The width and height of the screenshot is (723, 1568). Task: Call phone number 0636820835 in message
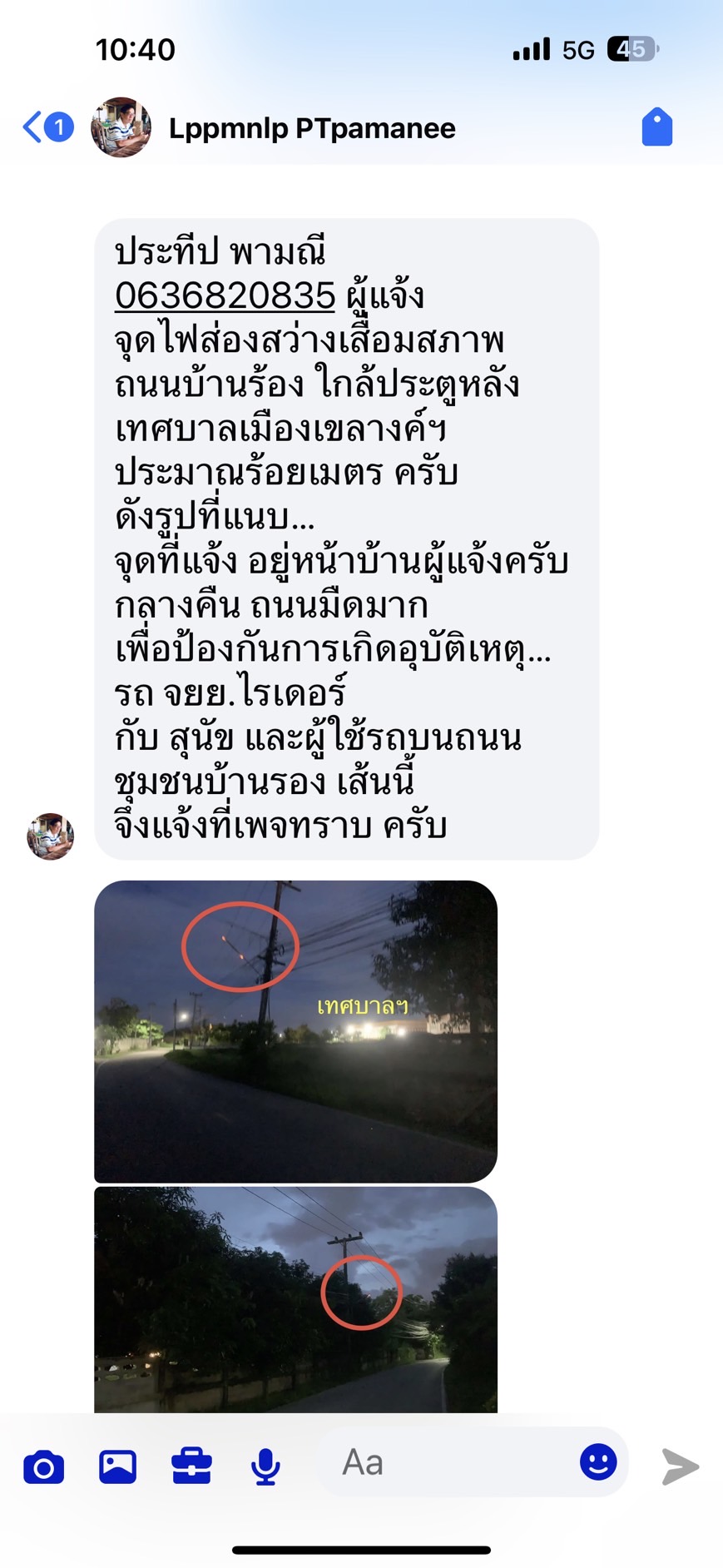(x=225, y=295)
